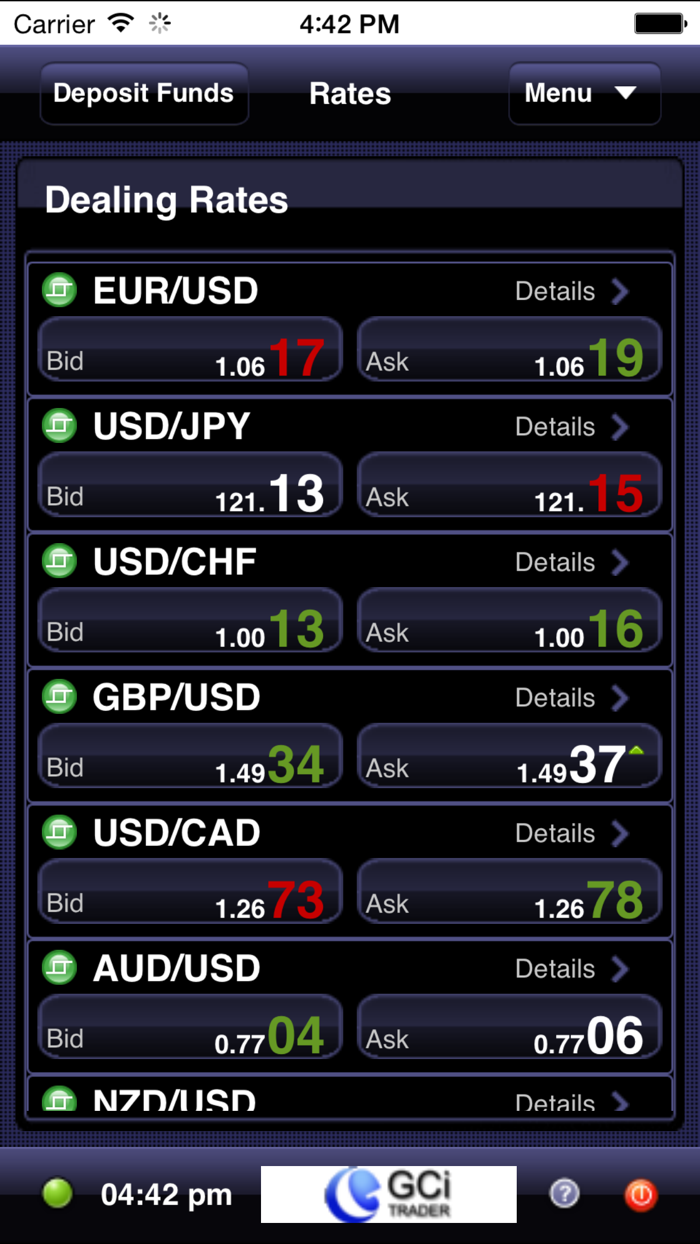
Task: Select the EUR/USD Bid price
Action: [190, 350]
